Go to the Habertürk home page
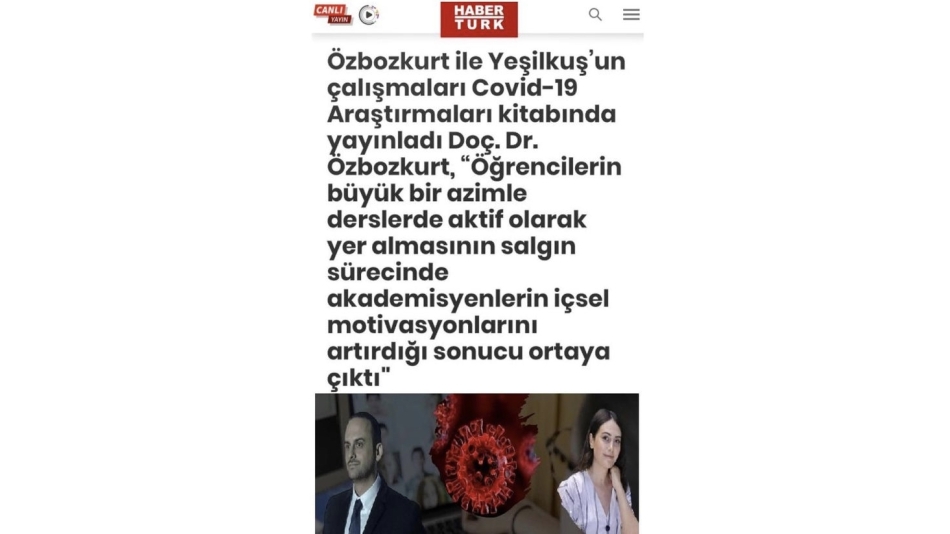The image size is (950, 534). [479, 18]
